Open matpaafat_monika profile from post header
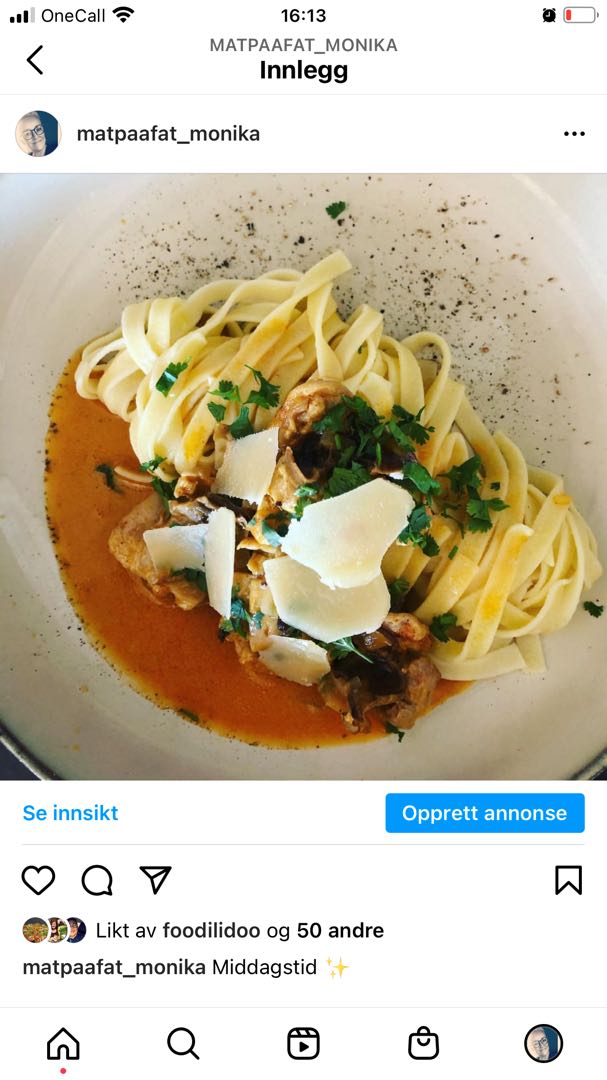This screenshot has height=1080, width=607. point(168,134)
